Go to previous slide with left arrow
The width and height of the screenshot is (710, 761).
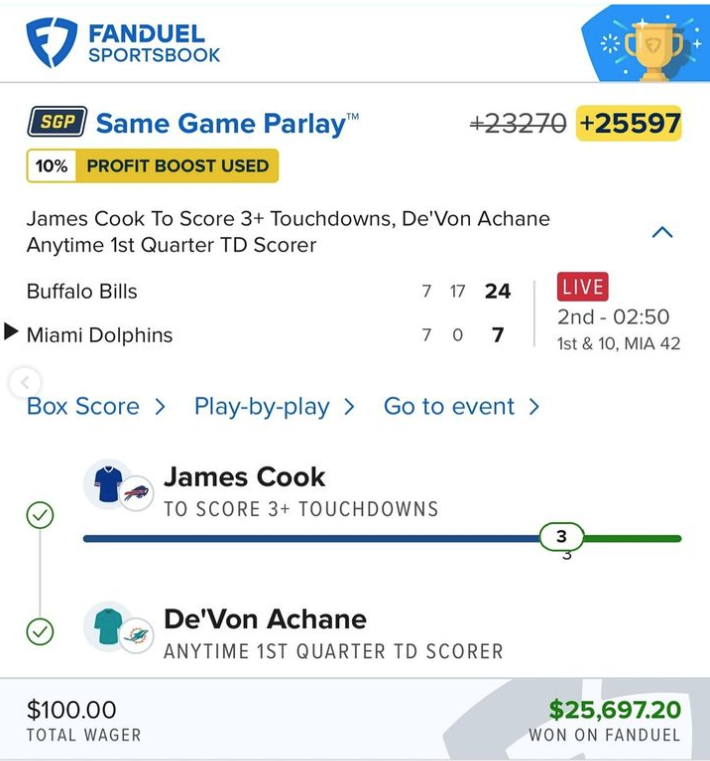tap(26, 382)
